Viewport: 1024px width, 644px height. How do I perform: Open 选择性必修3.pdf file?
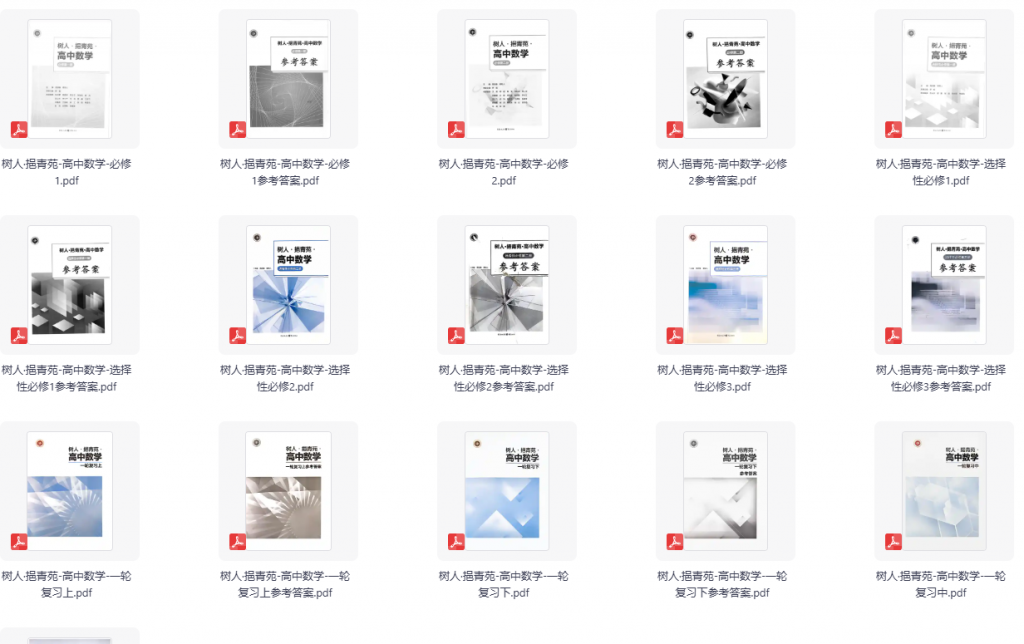click(725, 285)
